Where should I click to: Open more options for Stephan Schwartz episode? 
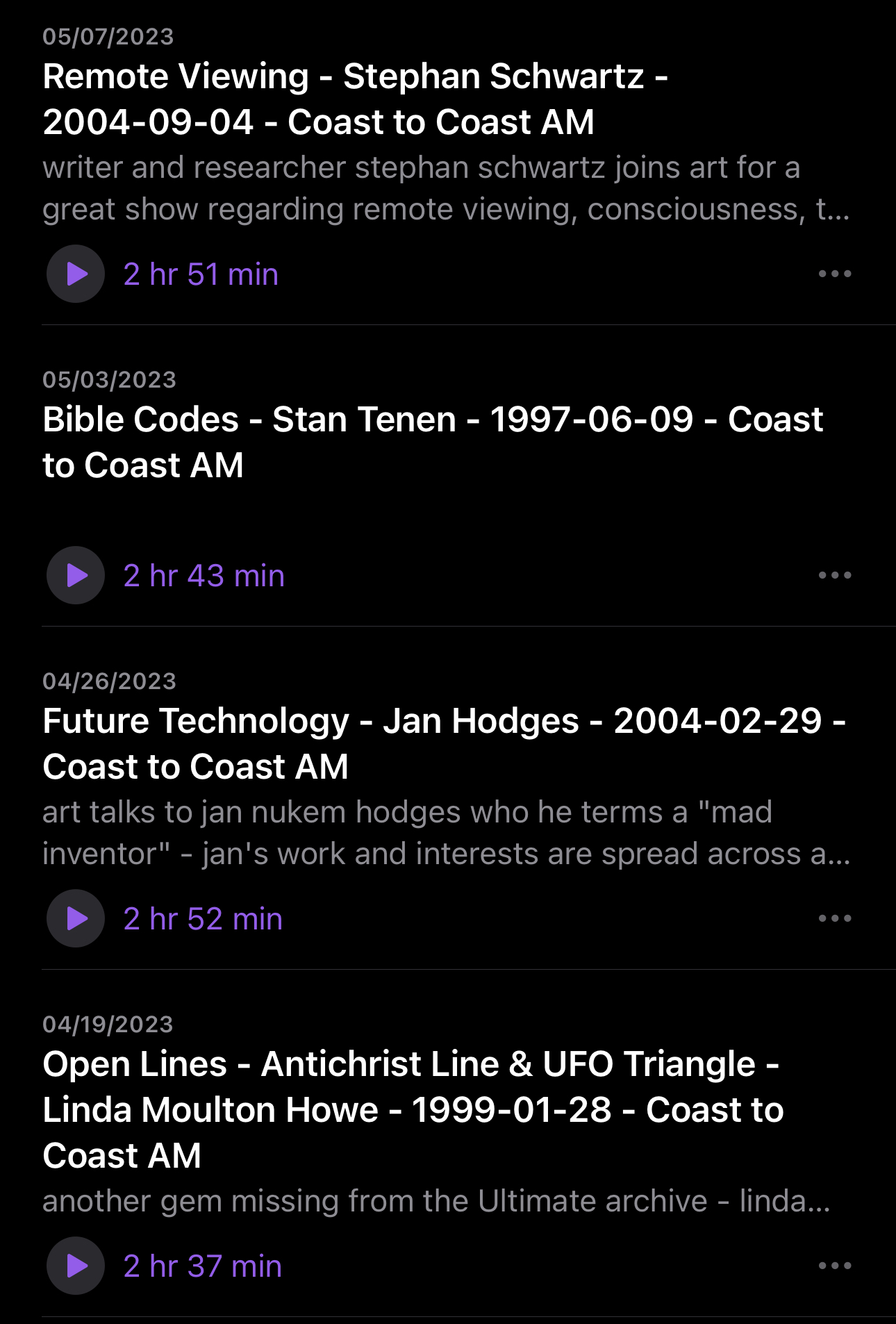[x=834, y=274]
